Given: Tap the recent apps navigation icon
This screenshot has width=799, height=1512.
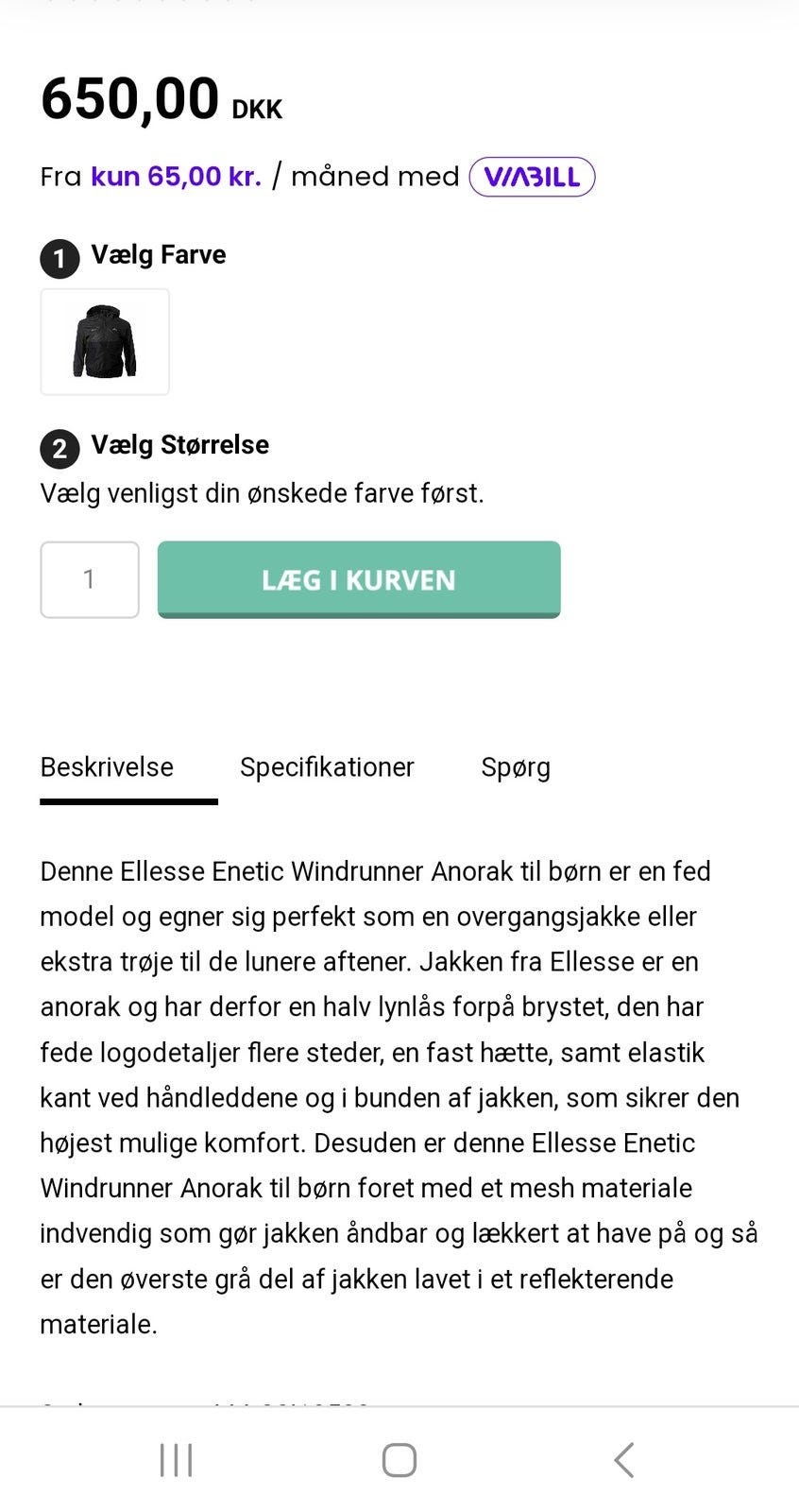Looking at the screenshot, I should [x=176, y=1459].
